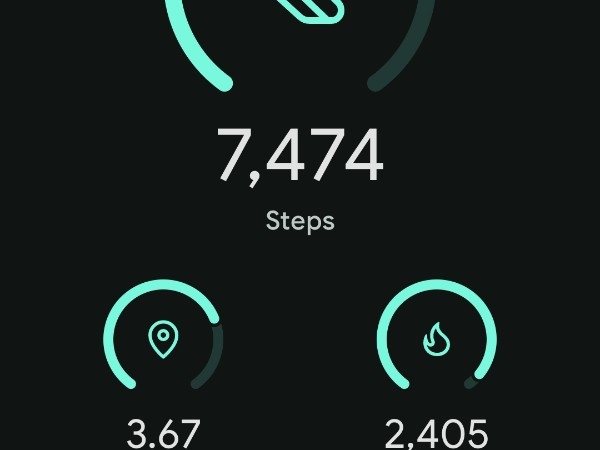600x450 pixels.
Task: Open the calories ring with flame icon
Action: pyautogui.click(x=436, y=340)
